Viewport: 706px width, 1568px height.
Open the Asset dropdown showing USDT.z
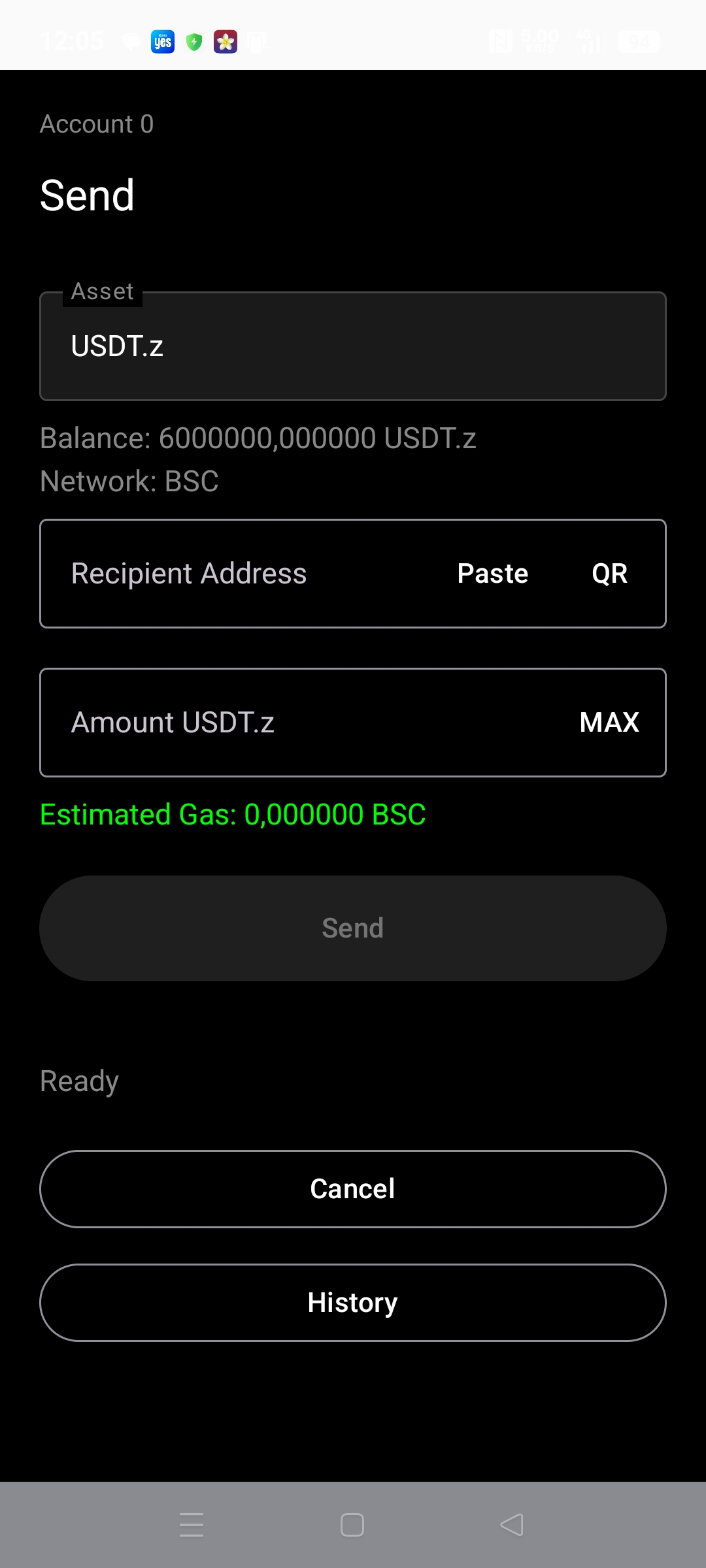[x=353, y=346]
